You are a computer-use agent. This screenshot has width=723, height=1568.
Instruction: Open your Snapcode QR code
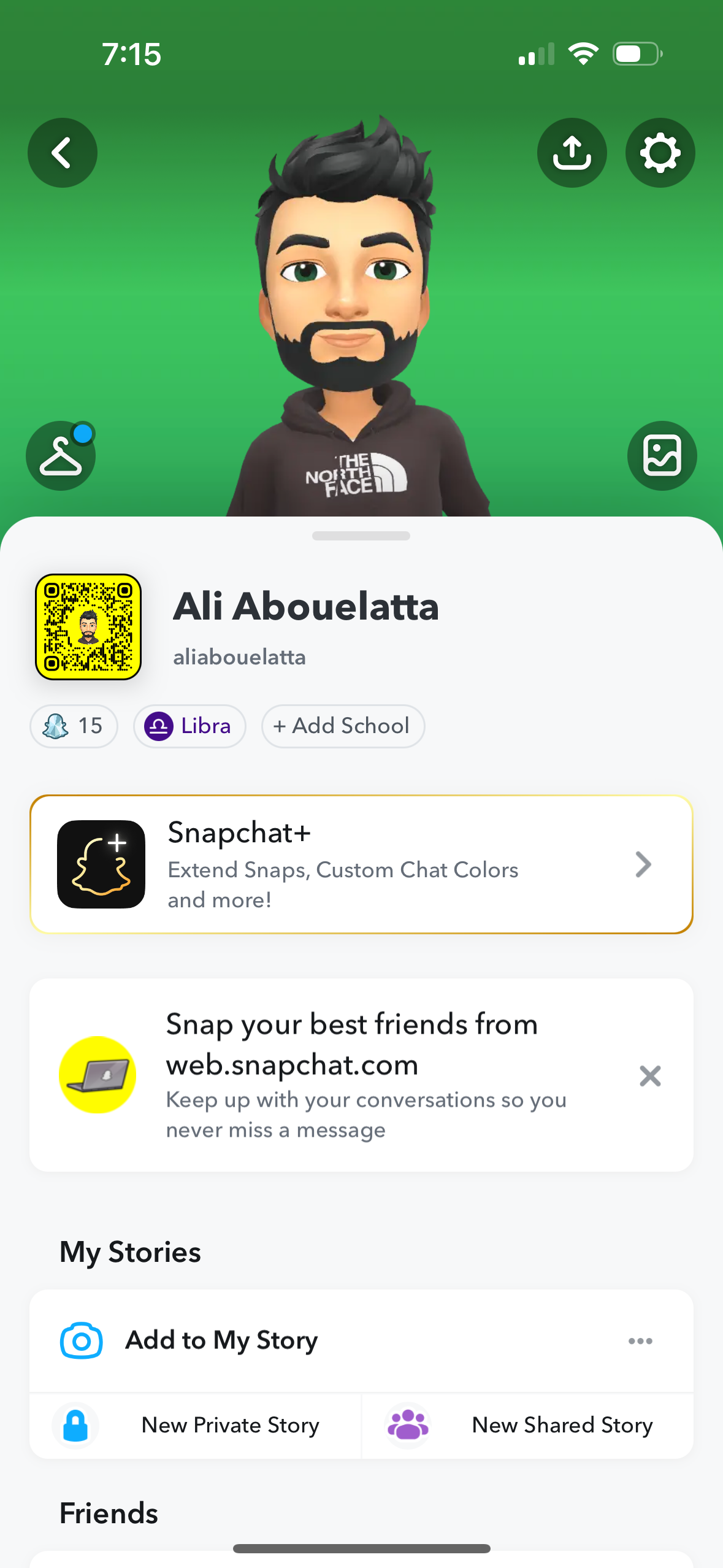[x=88, y=626]
